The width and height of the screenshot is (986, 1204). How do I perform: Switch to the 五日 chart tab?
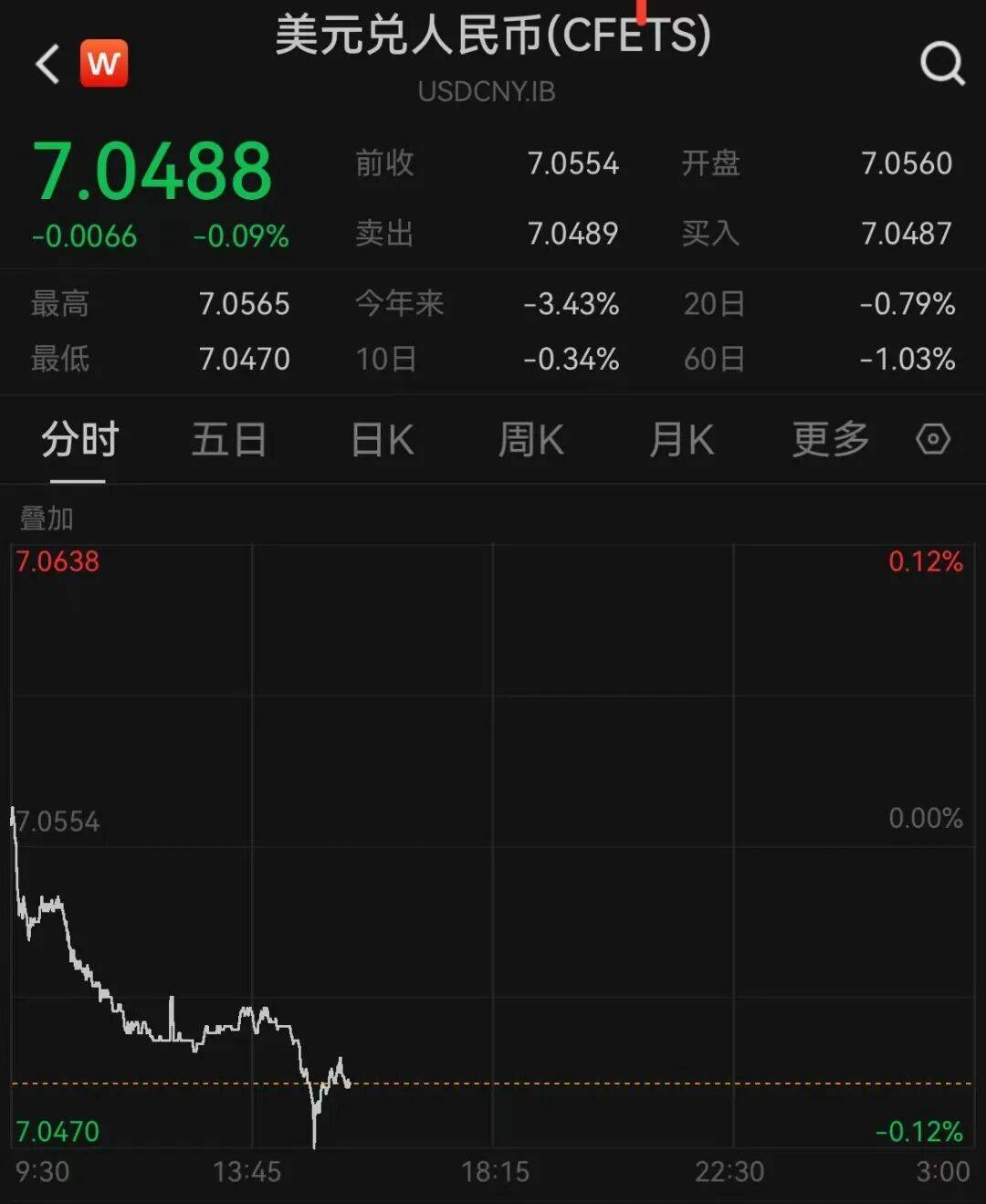click(229, 440)
